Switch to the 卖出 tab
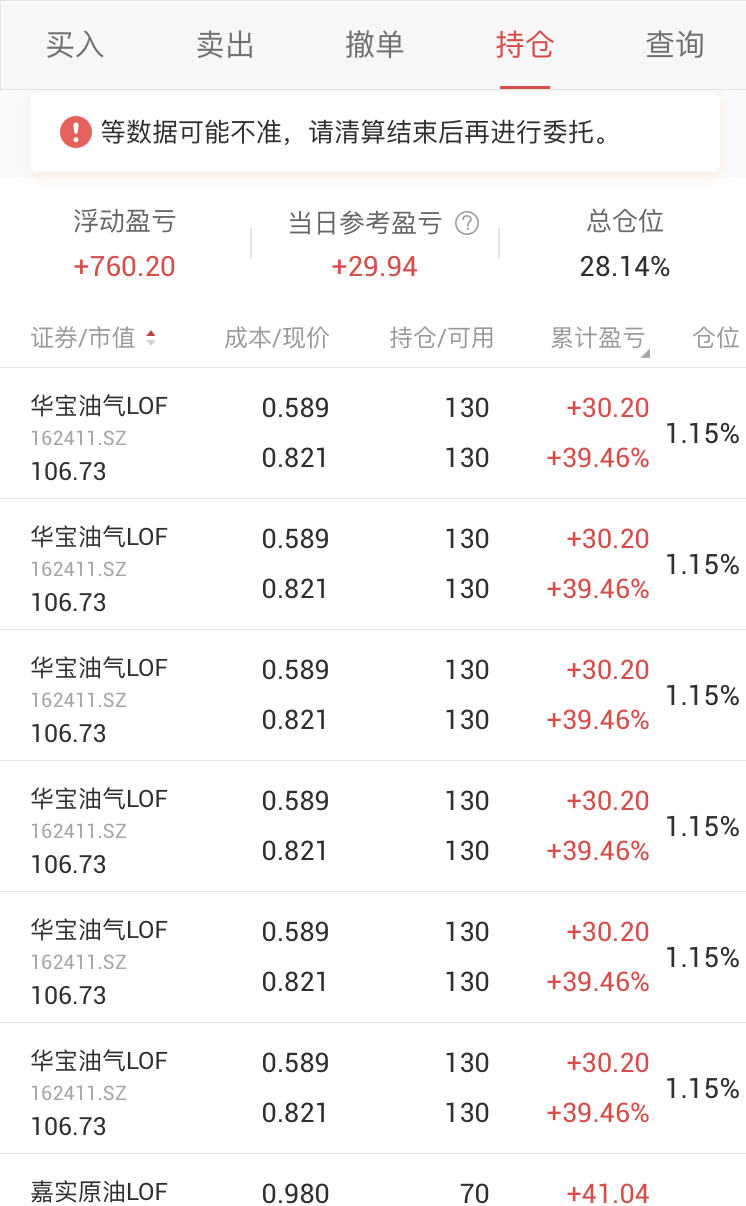746x1206 pixels. click(225, 45)
